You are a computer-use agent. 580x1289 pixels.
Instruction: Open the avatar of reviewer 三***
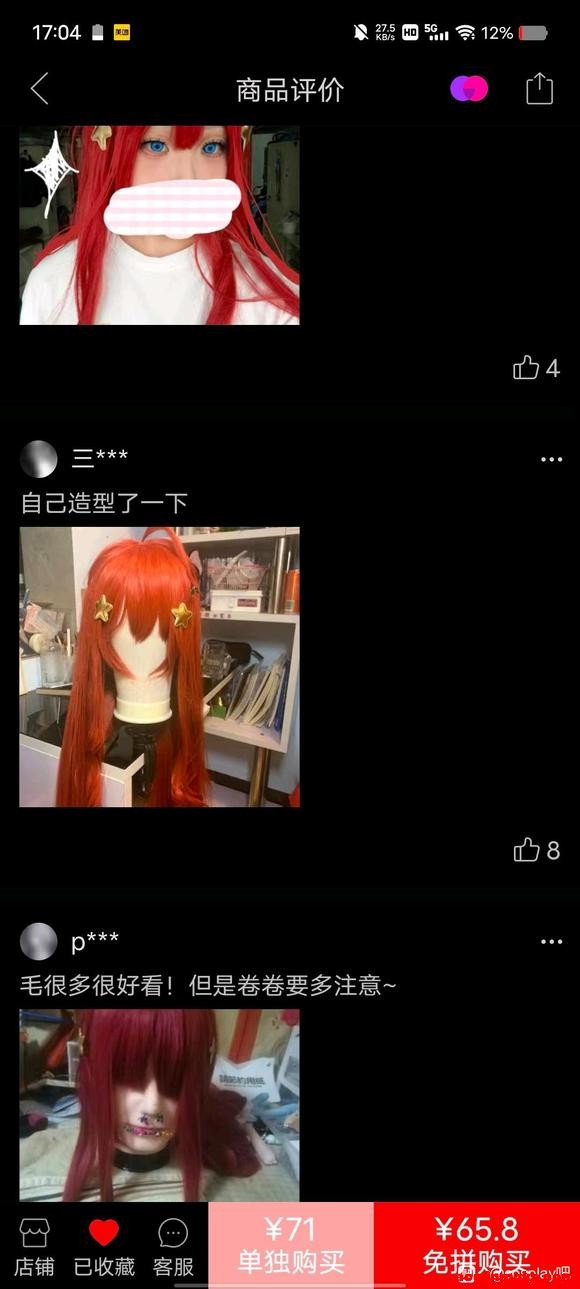click(39, 459)
